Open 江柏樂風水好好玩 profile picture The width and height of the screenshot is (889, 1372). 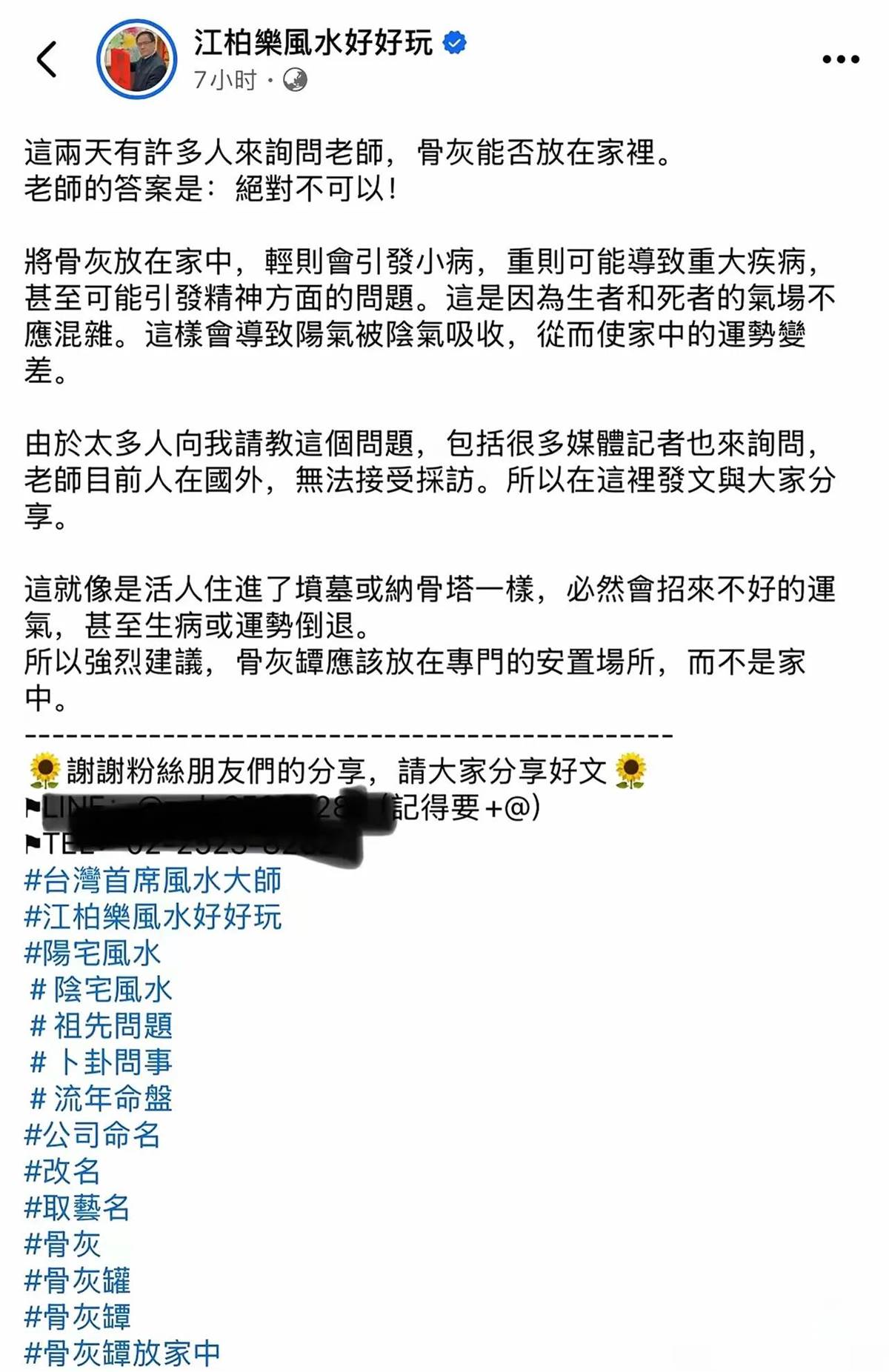137,59
